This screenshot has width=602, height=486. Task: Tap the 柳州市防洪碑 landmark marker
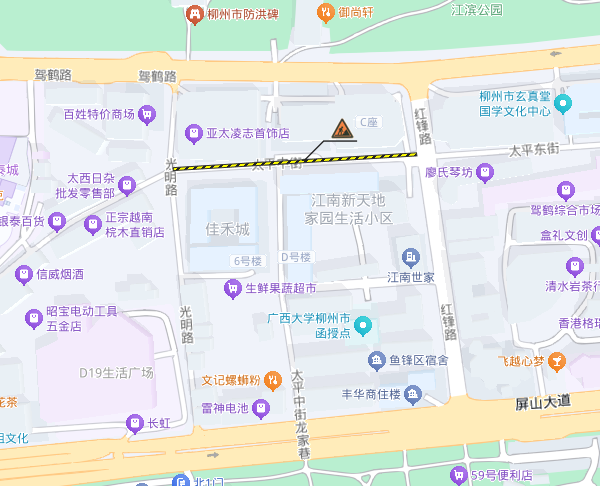(x=195, y=14)
